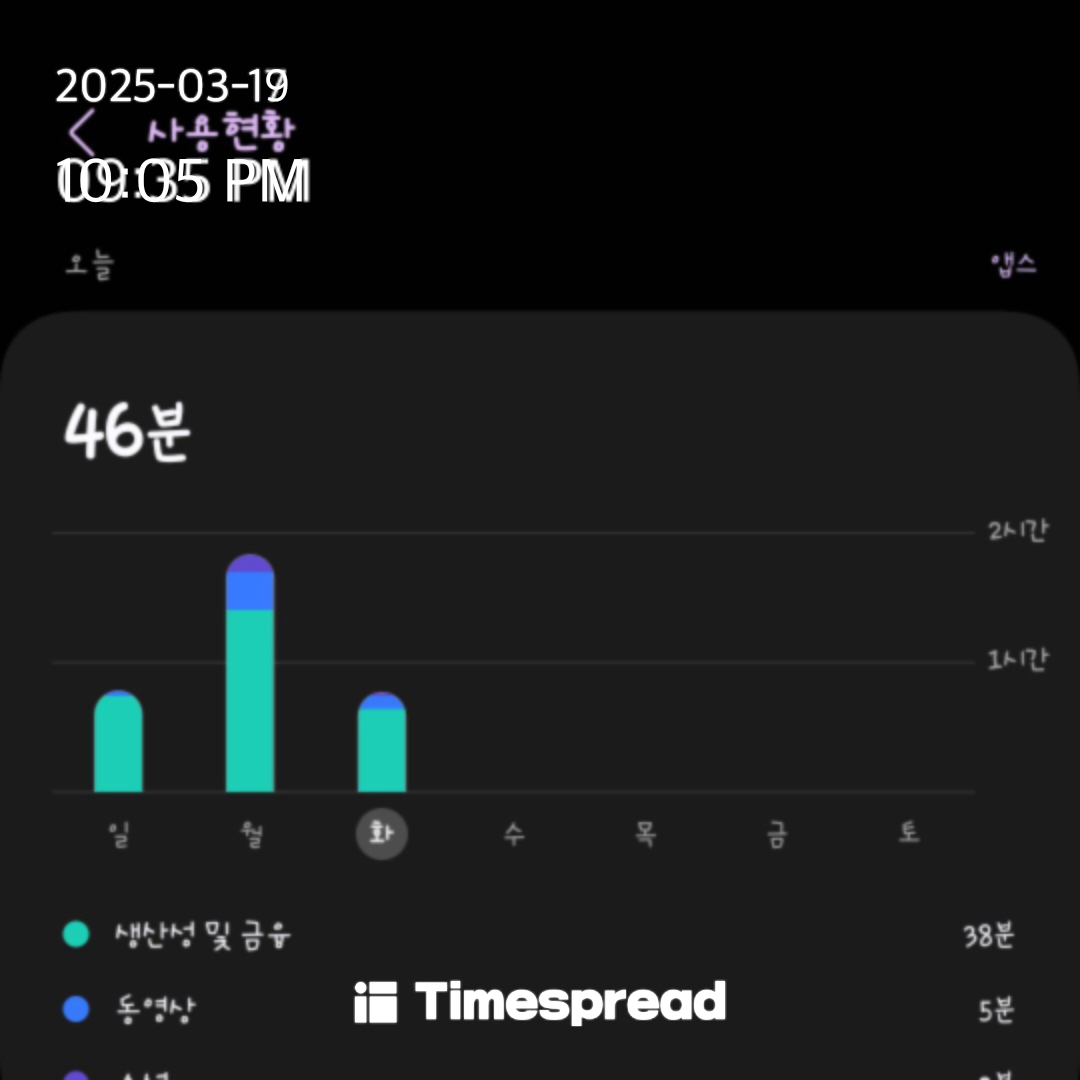Select 일 in the weekly chart
Image resolution: width=1080 pixels, height=1080 pixels.
click(x=119, y=835)
